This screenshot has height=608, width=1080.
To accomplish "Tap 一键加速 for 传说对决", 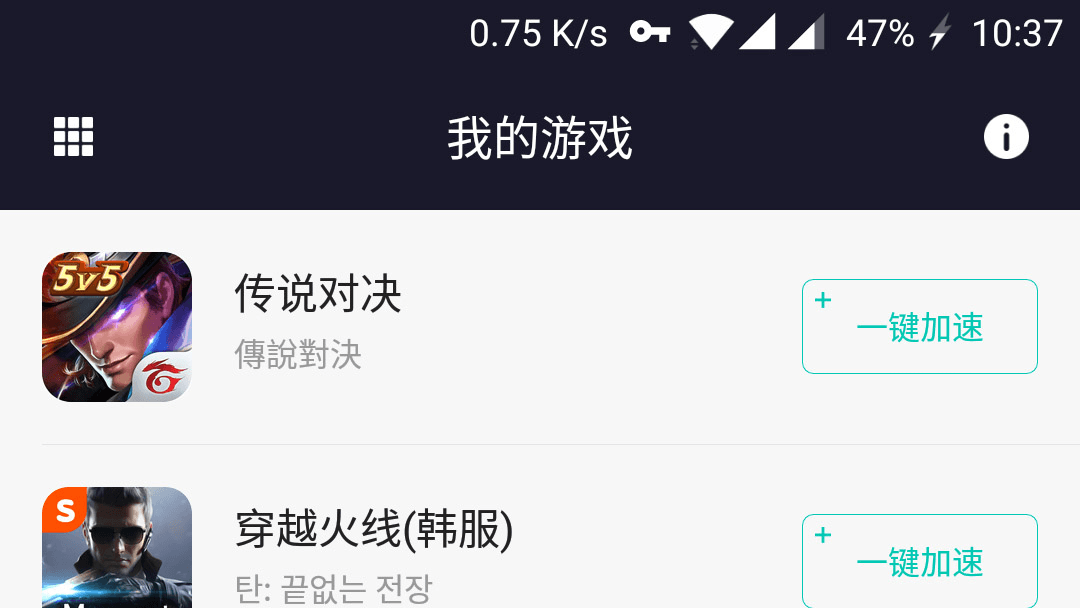I will point(919,327).
